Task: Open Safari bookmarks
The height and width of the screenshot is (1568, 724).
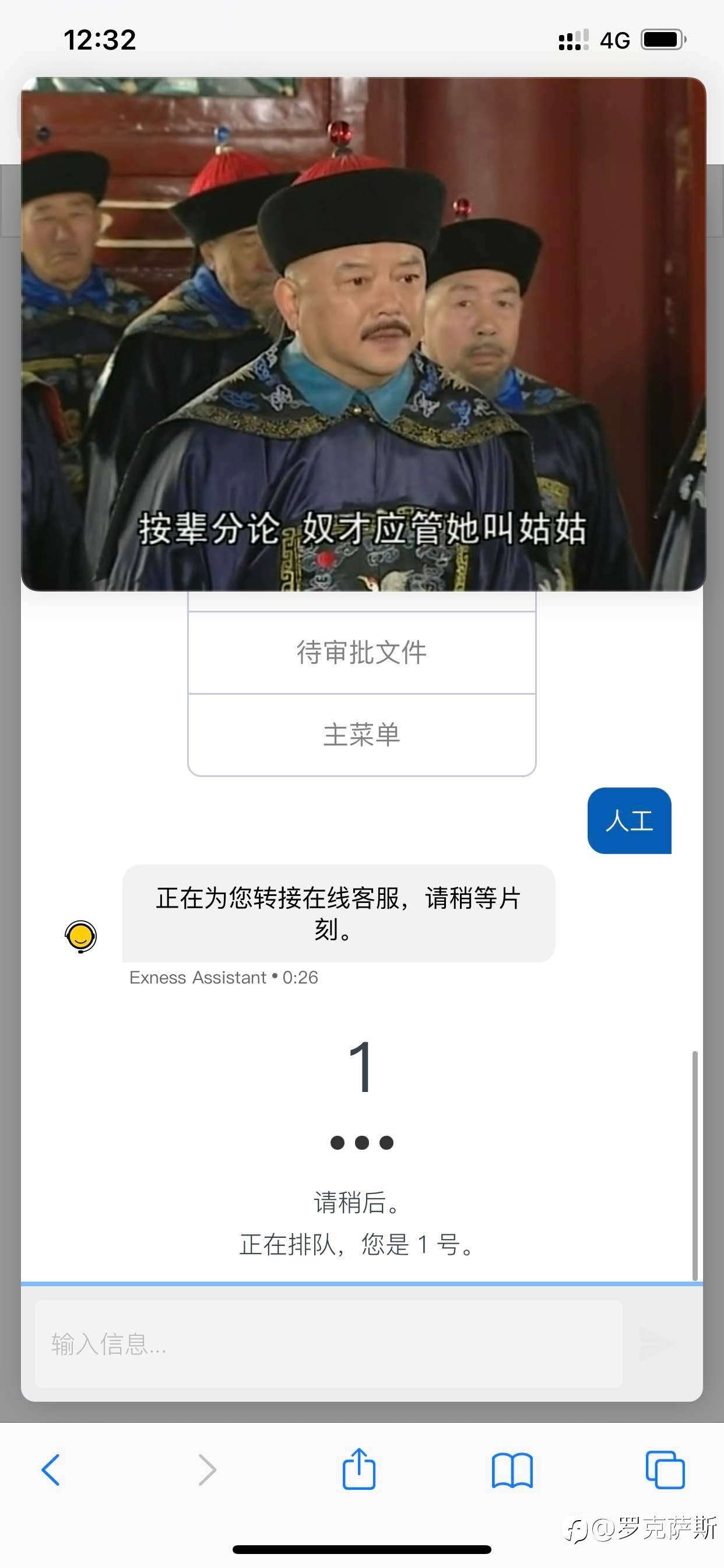Action: 512,1470
